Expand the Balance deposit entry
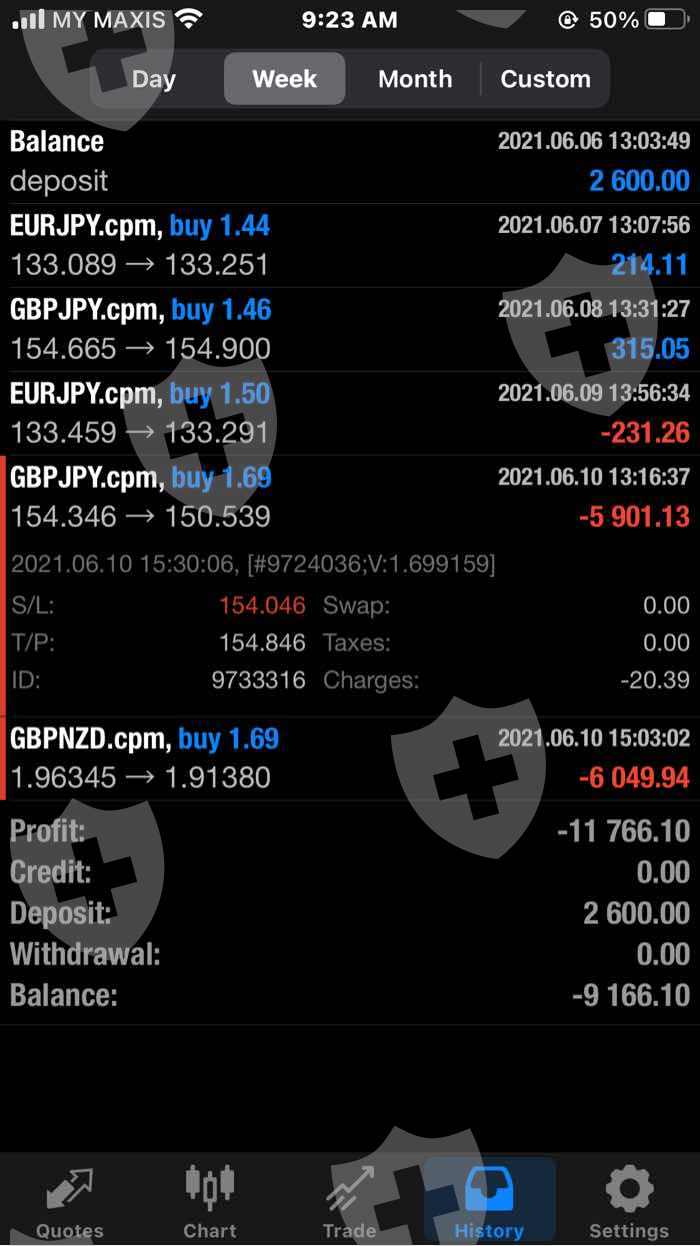The width and height of the screenshot is (700, 1246). (350, 162)
